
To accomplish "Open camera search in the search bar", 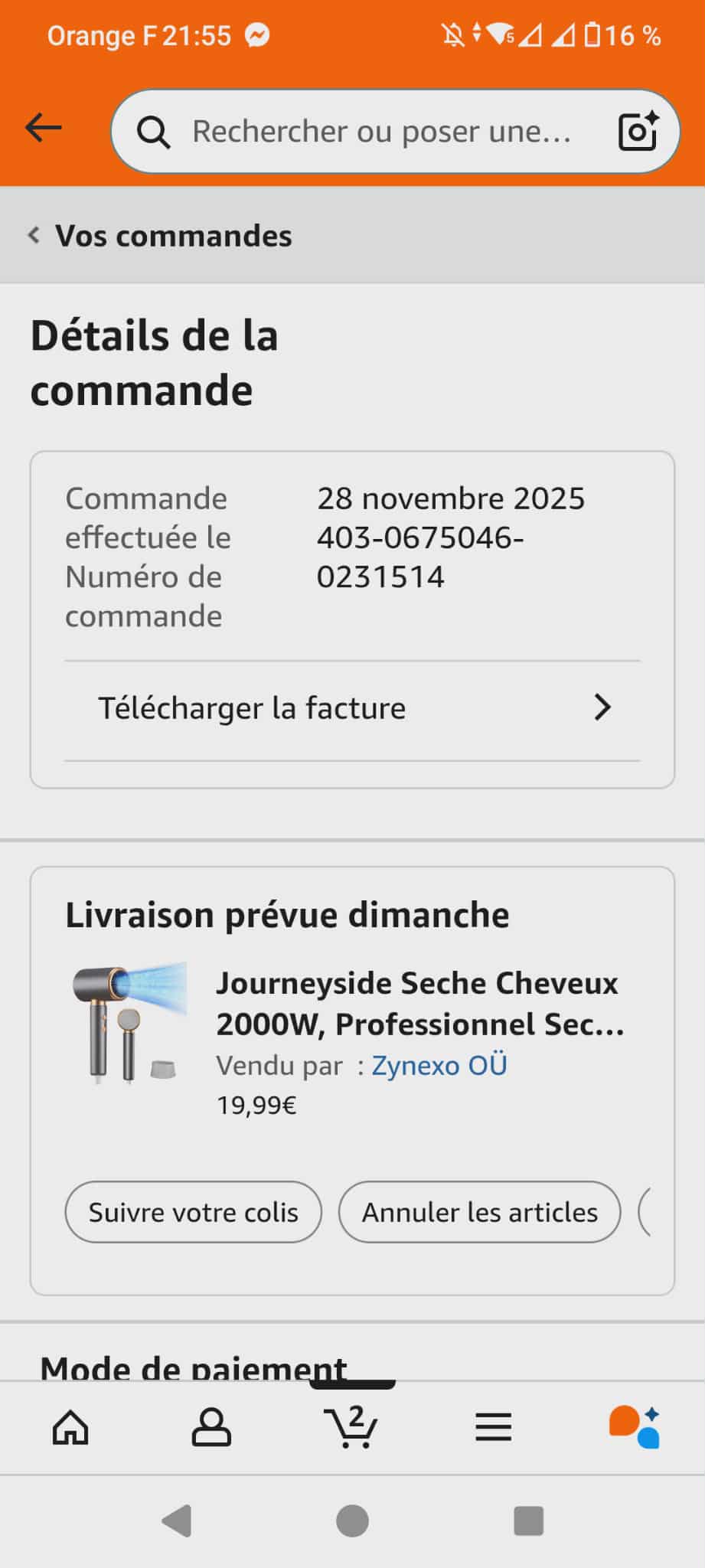I will 637,131.
